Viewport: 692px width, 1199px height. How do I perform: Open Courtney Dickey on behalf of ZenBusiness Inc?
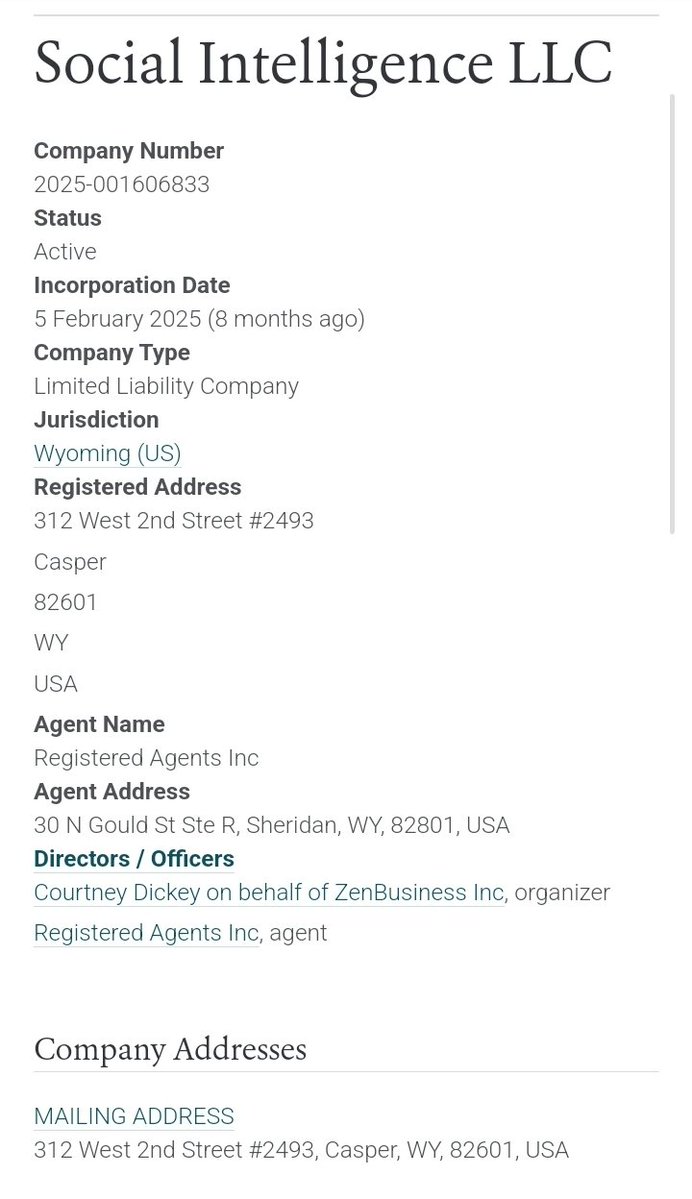point(268,892)
